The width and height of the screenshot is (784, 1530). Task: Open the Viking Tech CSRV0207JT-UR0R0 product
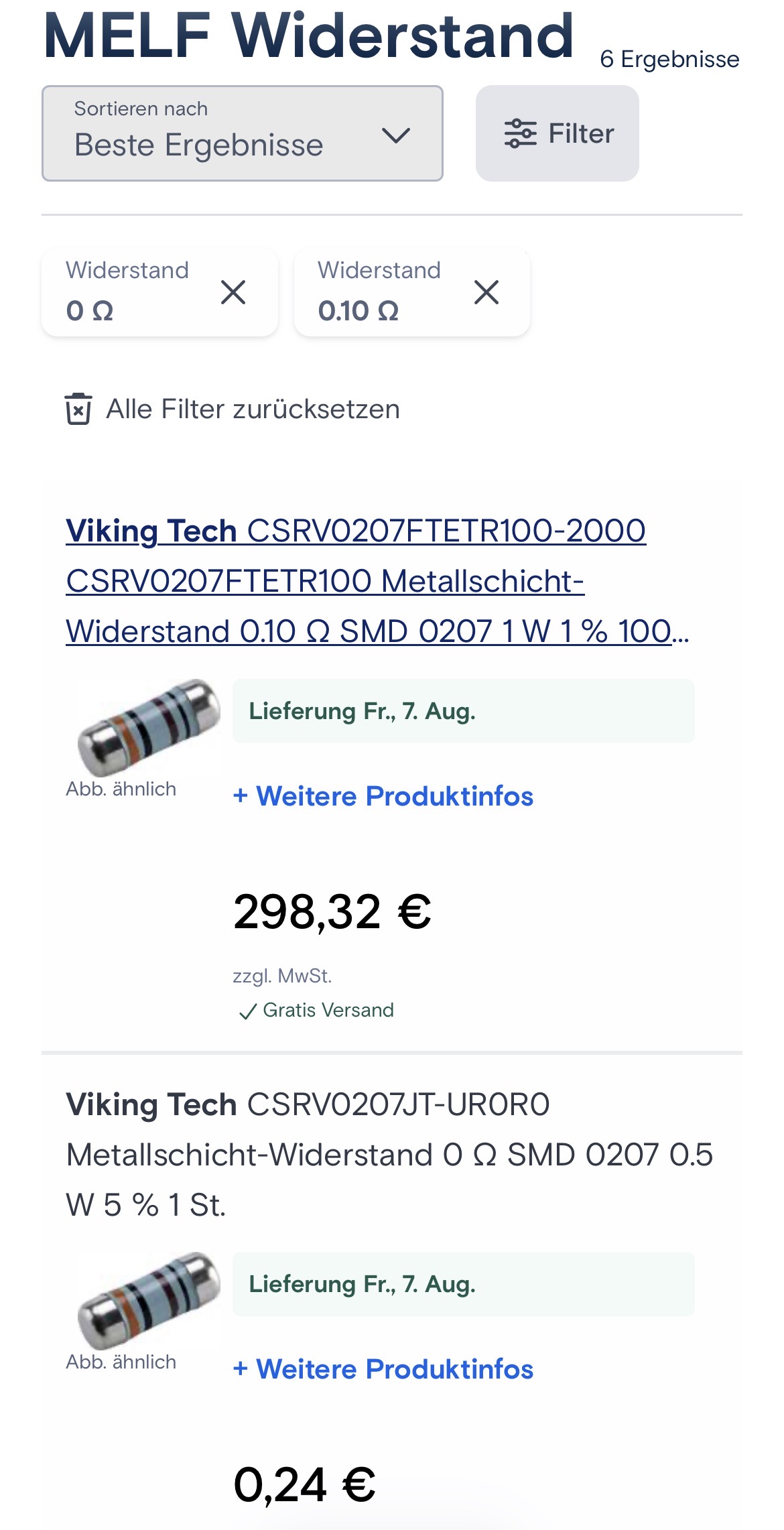tap(389, 1154)
